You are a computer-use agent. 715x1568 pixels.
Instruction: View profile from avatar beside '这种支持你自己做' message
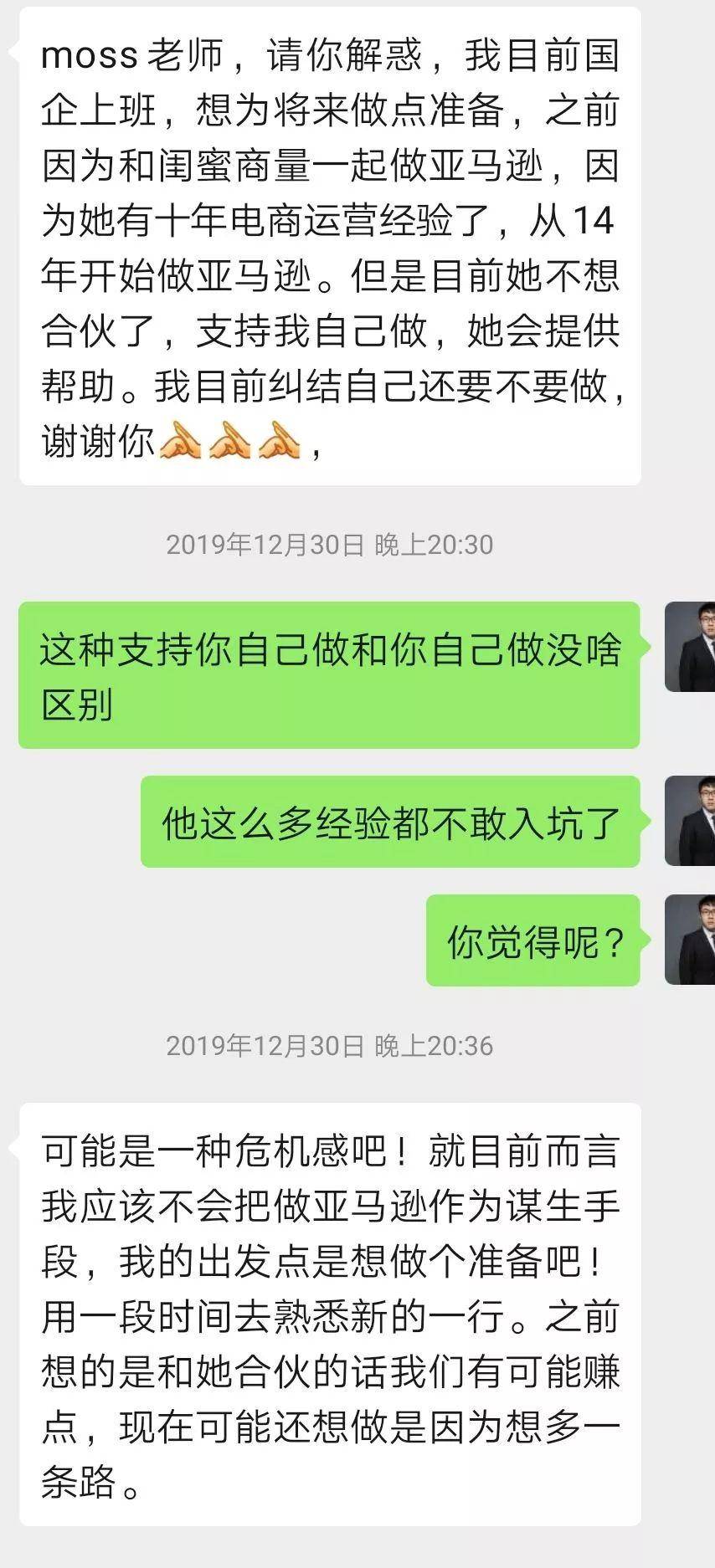point(691,647)
